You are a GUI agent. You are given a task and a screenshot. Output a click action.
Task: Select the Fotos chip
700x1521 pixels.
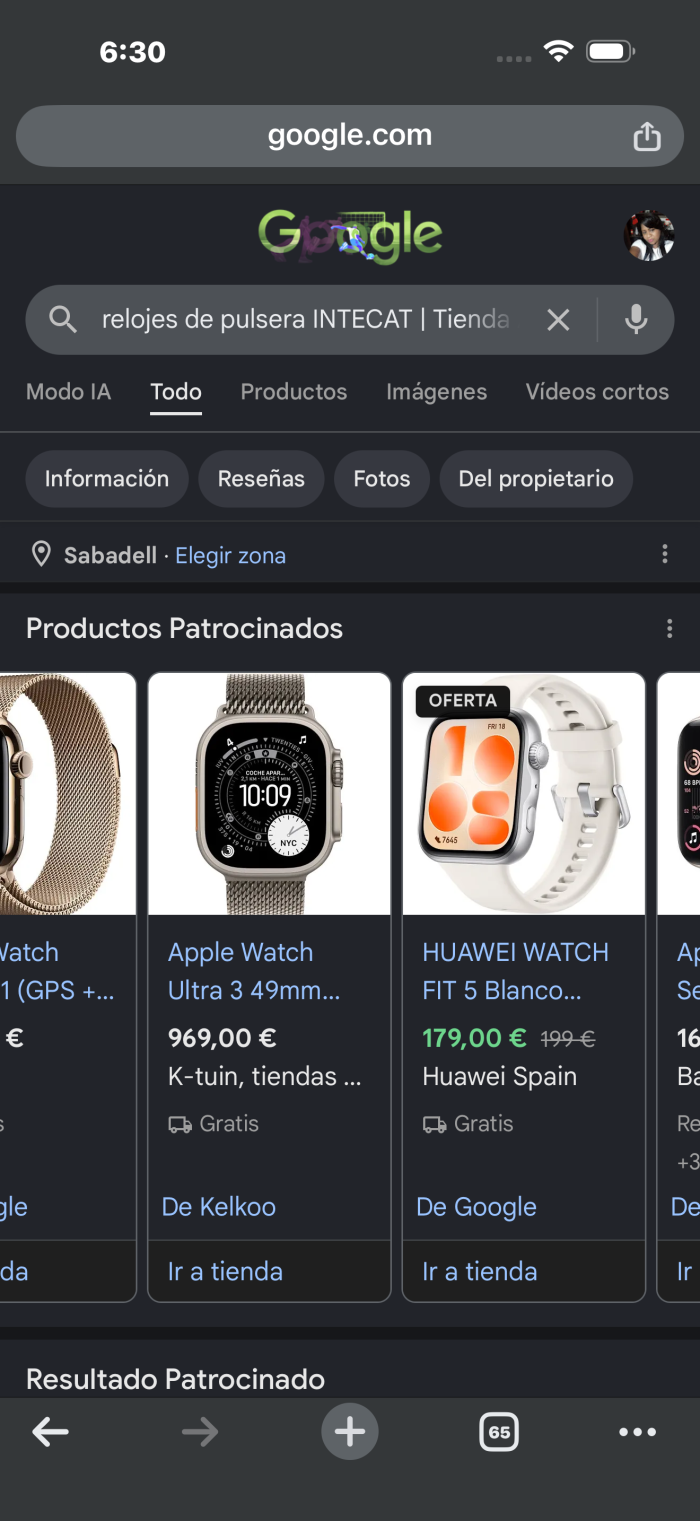tap(382, 479)
